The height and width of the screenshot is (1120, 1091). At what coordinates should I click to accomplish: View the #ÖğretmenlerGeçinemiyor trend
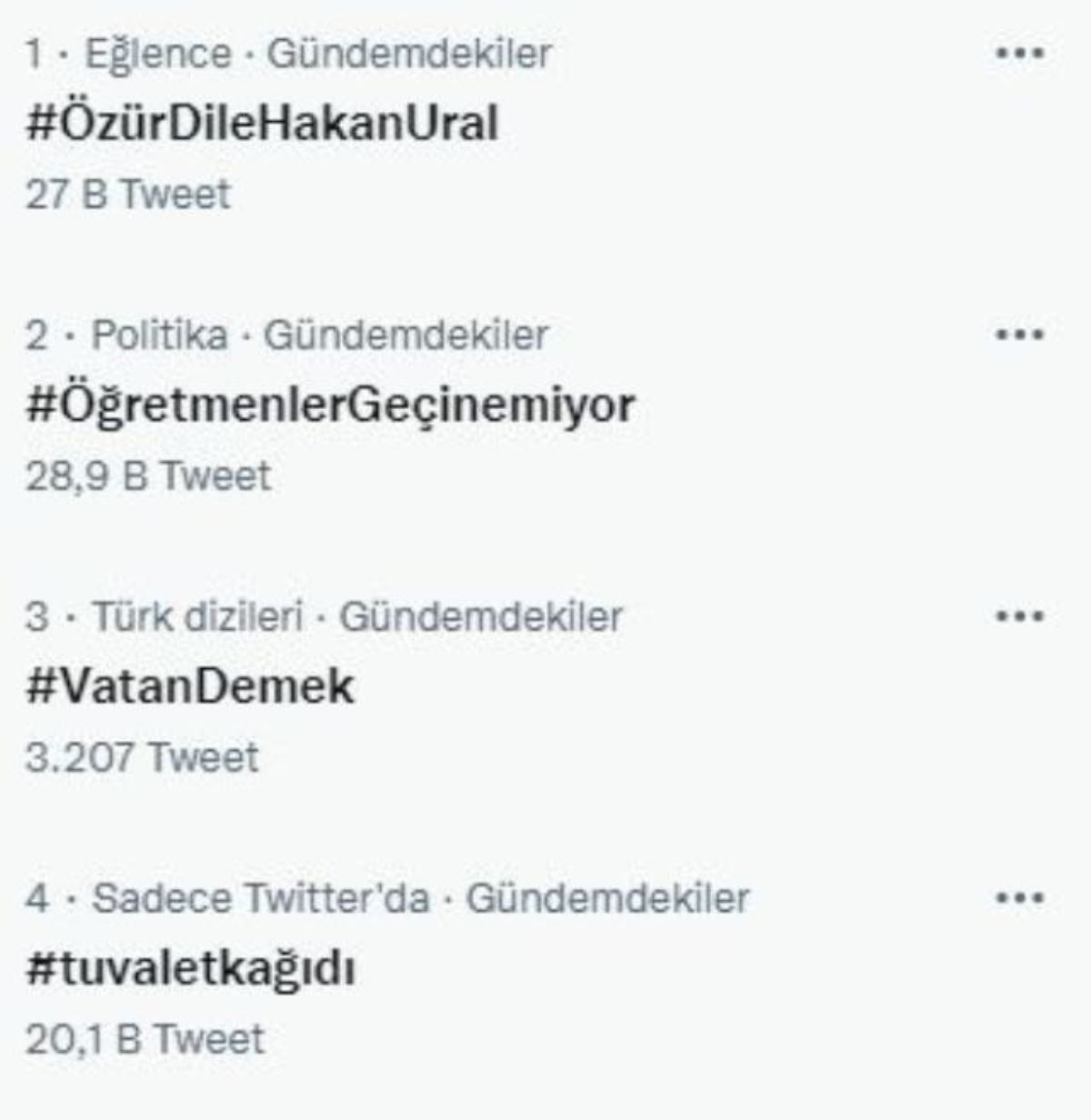point(330,405)
